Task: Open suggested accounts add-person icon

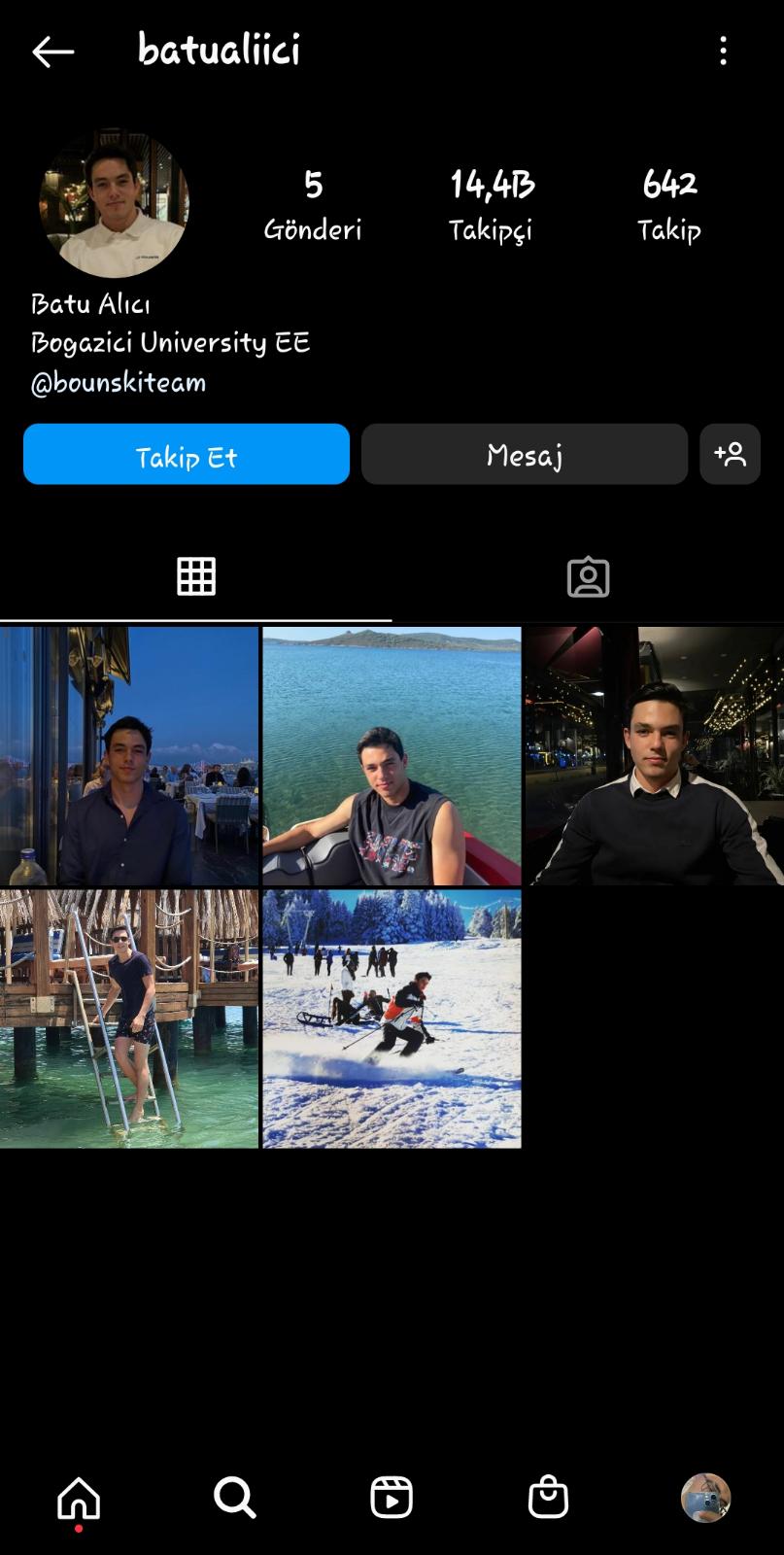Action: click(730, 455)
